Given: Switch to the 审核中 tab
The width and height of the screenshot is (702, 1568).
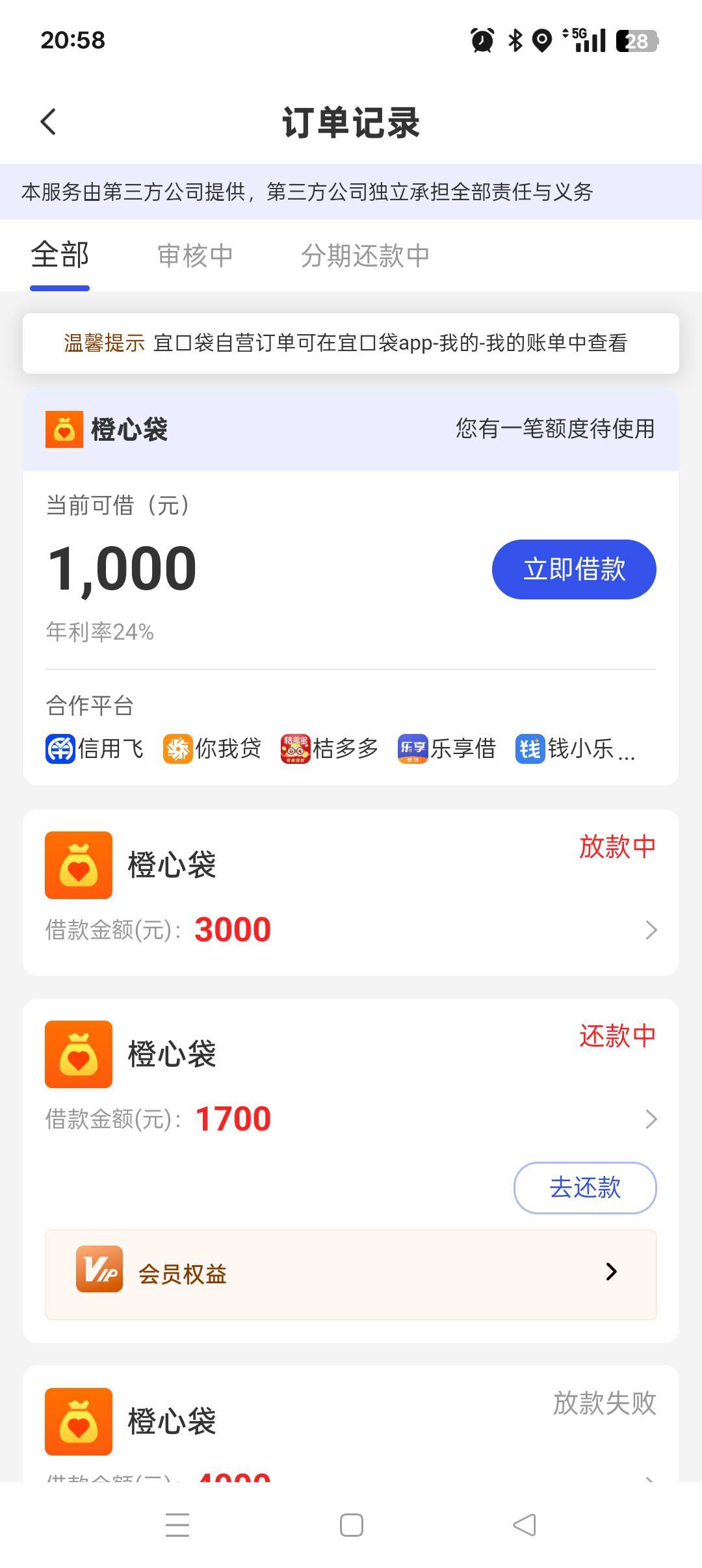Looking at the screenshot, I should [195, 255].
